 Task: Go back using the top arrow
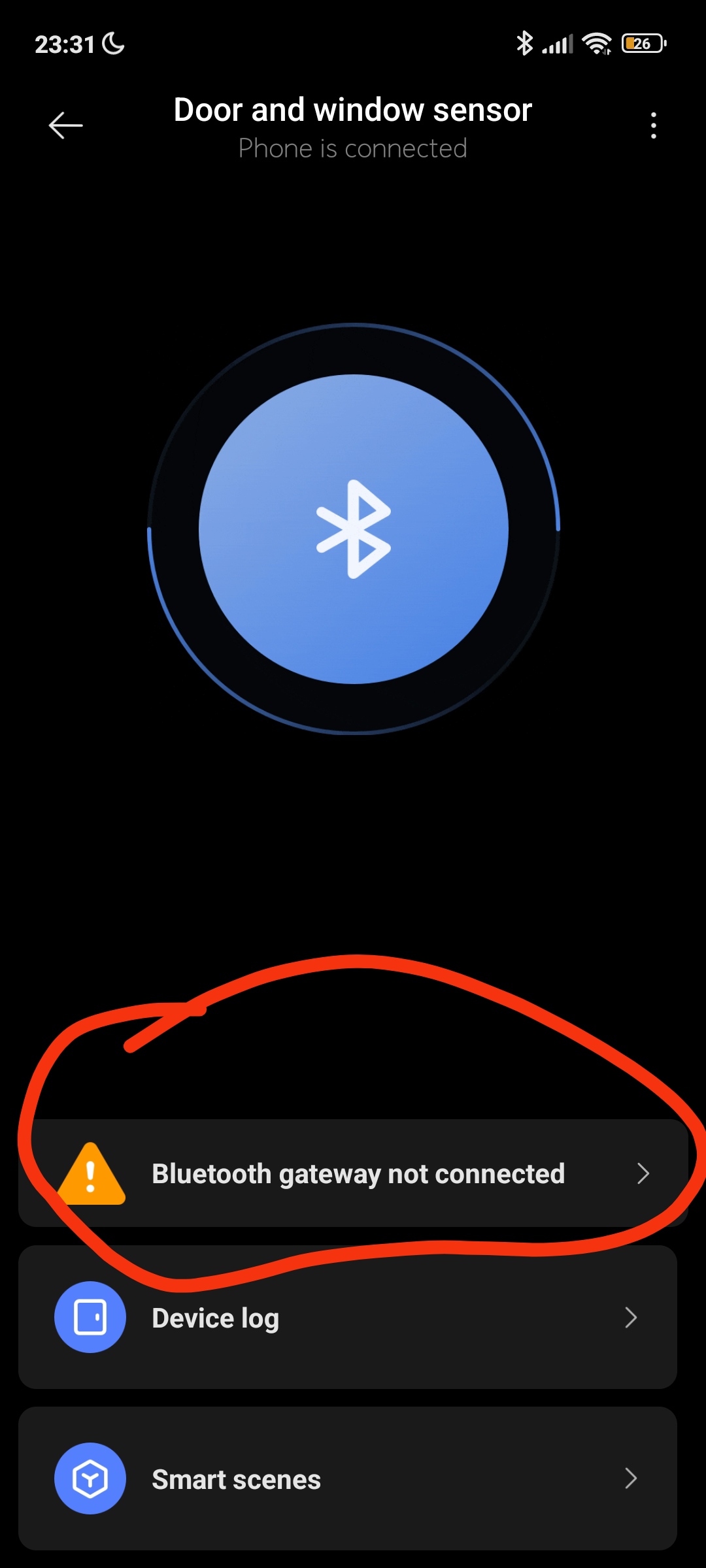66,125
